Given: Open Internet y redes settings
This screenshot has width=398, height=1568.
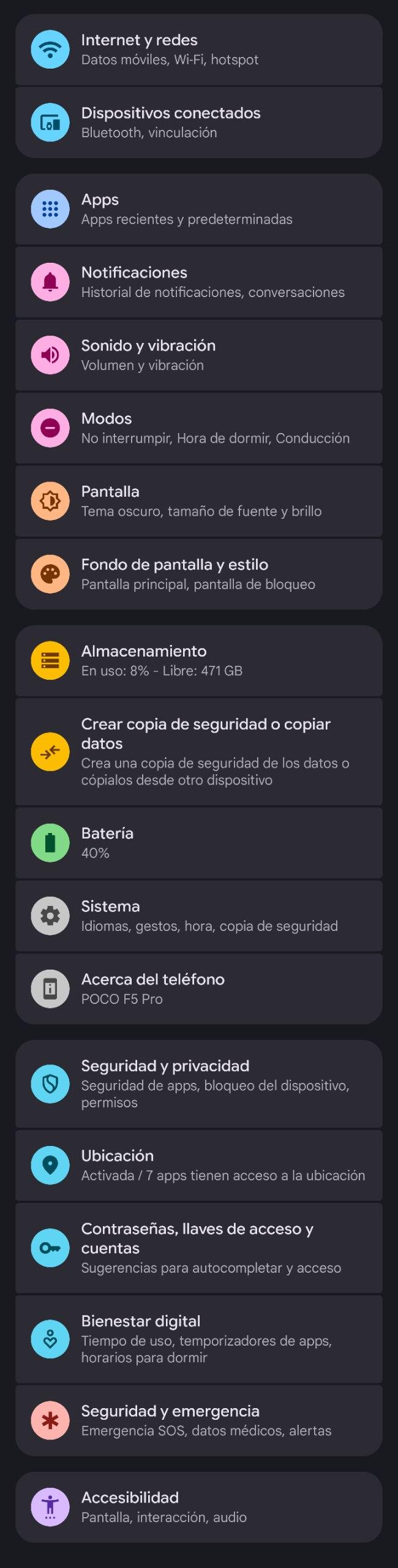Looking at the screenshot, I should tap(198, 50).
